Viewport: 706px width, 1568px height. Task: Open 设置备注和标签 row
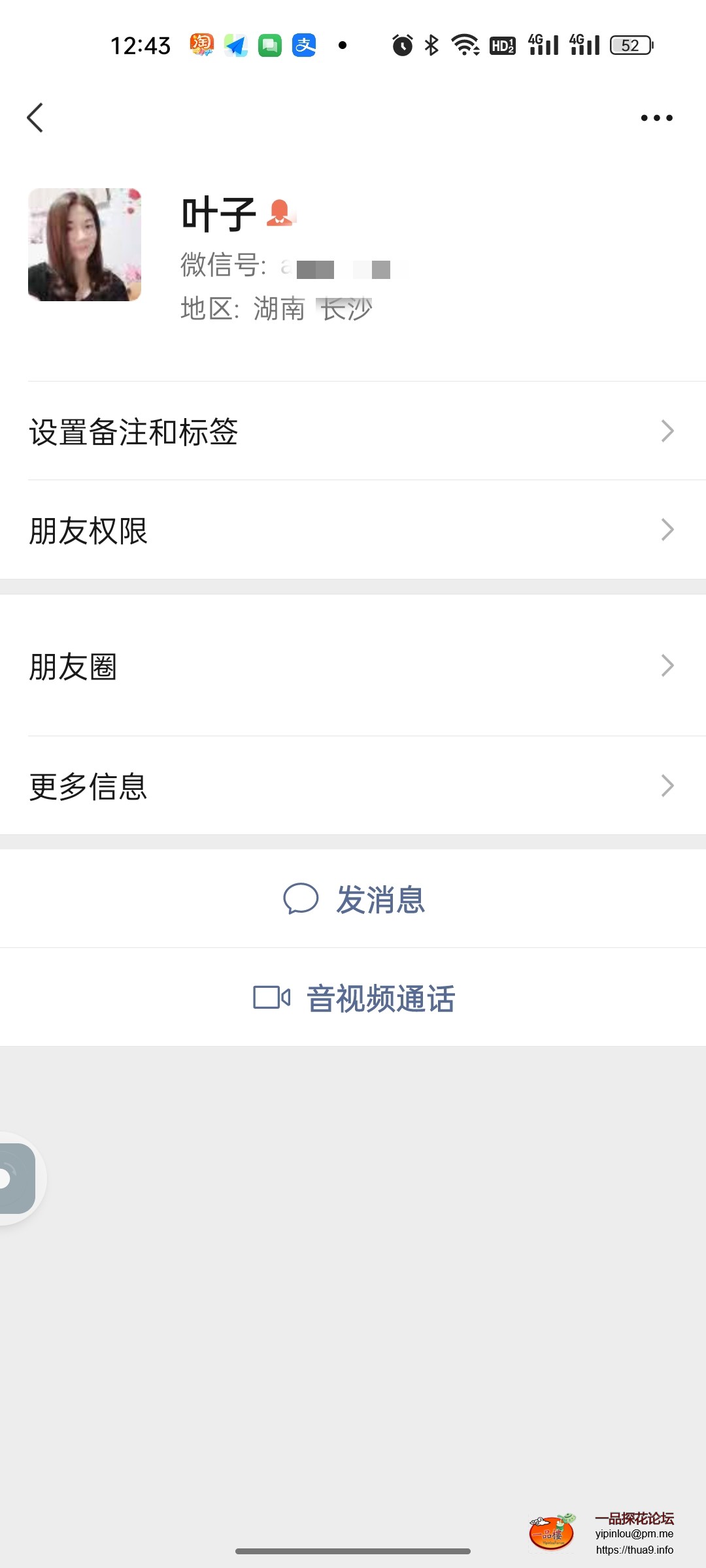(353, 431)
